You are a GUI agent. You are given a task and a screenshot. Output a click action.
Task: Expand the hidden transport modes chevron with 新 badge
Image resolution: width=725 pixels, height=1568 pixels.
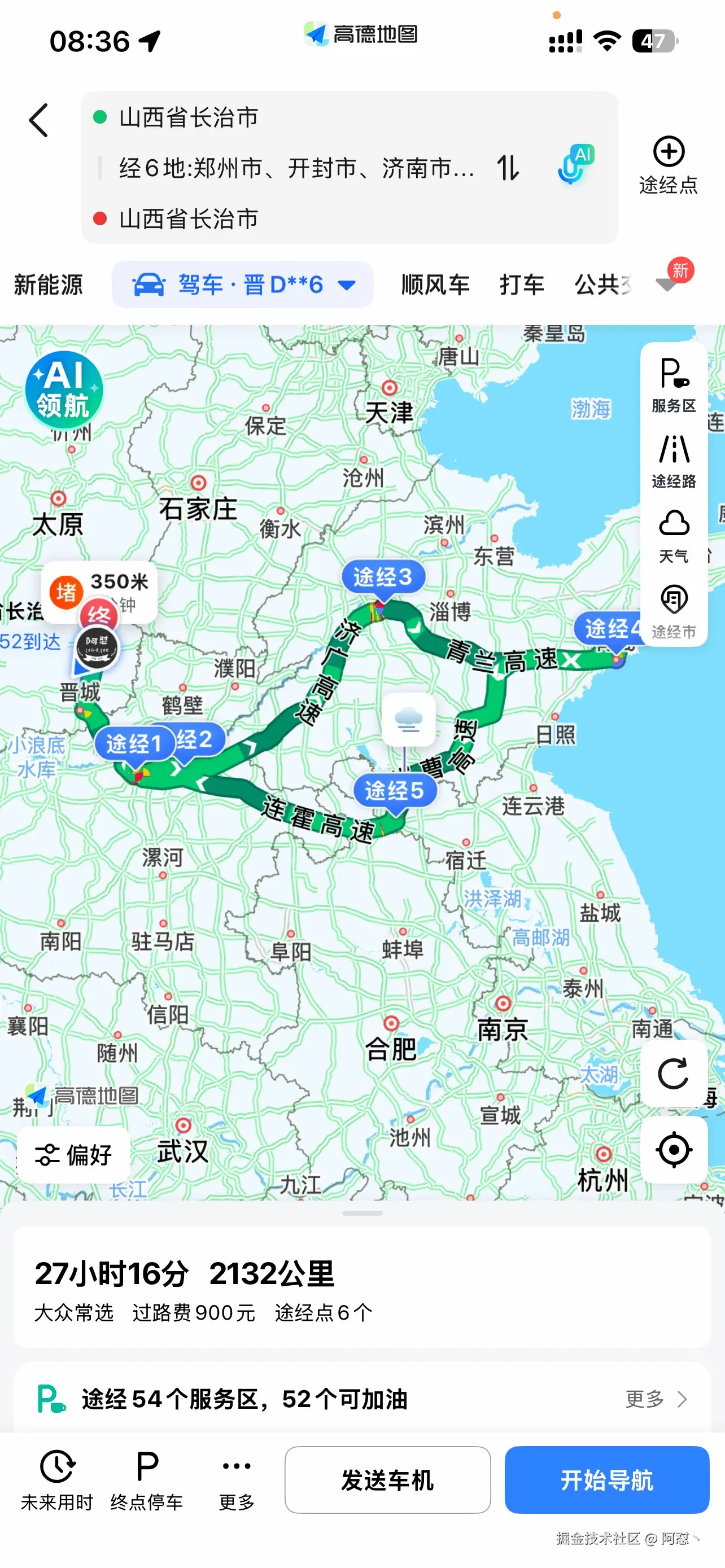667,284
